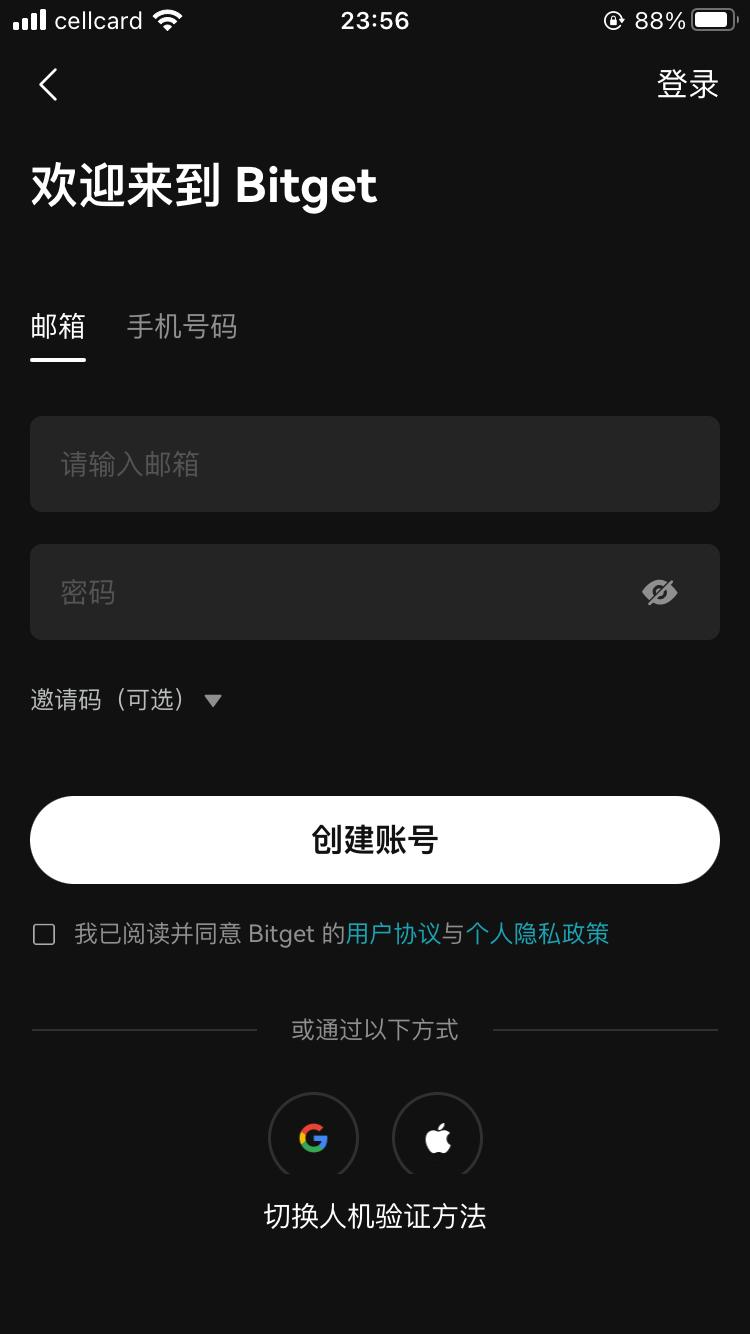Tap 登录 to go to login
Image resolution: width=750 pixels, height=1334 pixels.
tap(688, 84)
